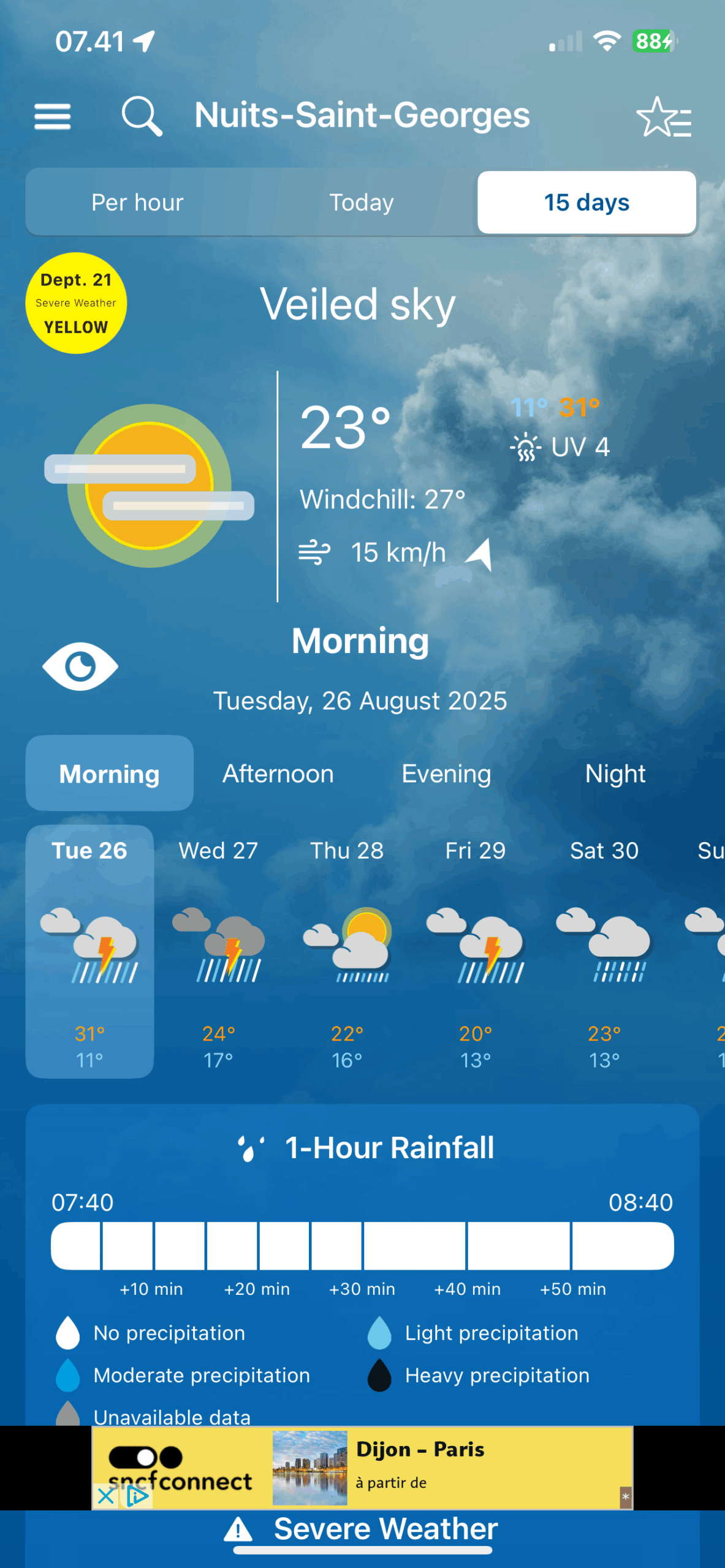Viewport: 725px width, 1568px height.
Task: Open the Dept. 21 yellow severe weather badge
Action: [x=76, y=303]
